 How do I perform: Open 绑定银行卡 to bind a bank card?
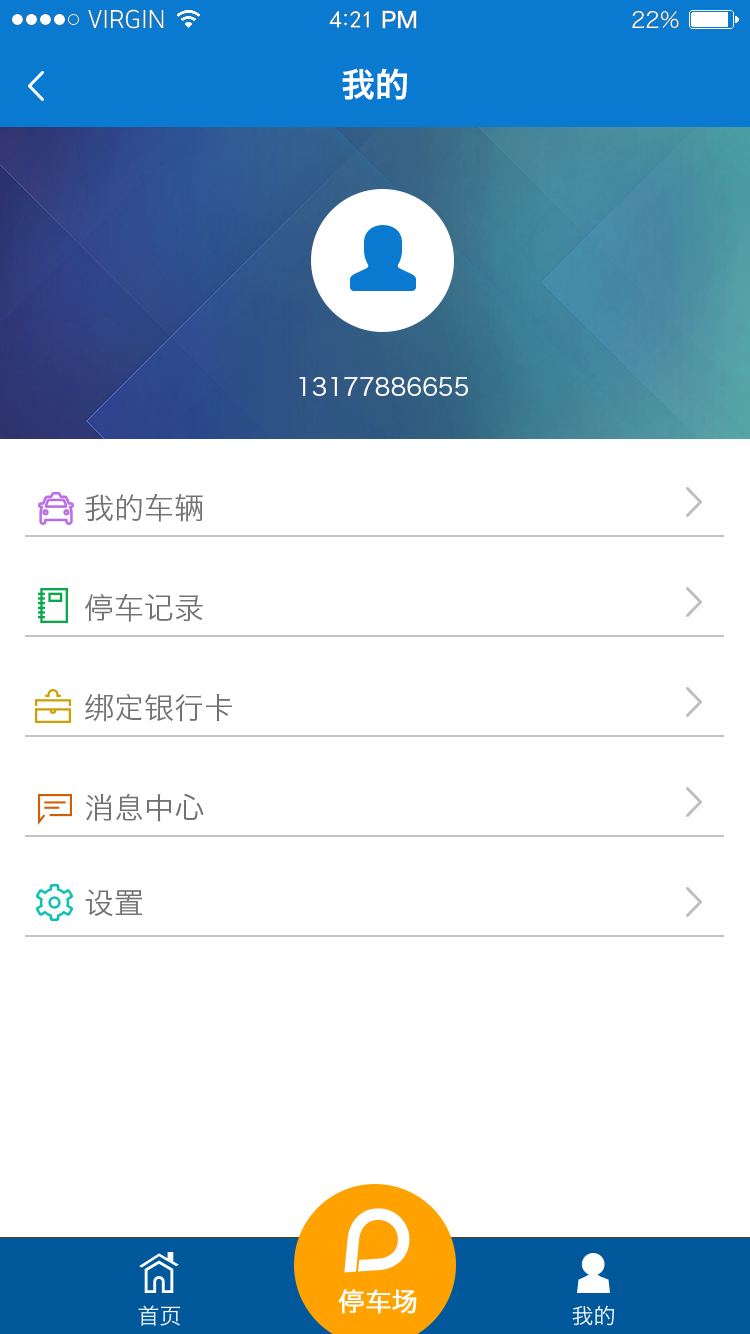click(374, 706)
